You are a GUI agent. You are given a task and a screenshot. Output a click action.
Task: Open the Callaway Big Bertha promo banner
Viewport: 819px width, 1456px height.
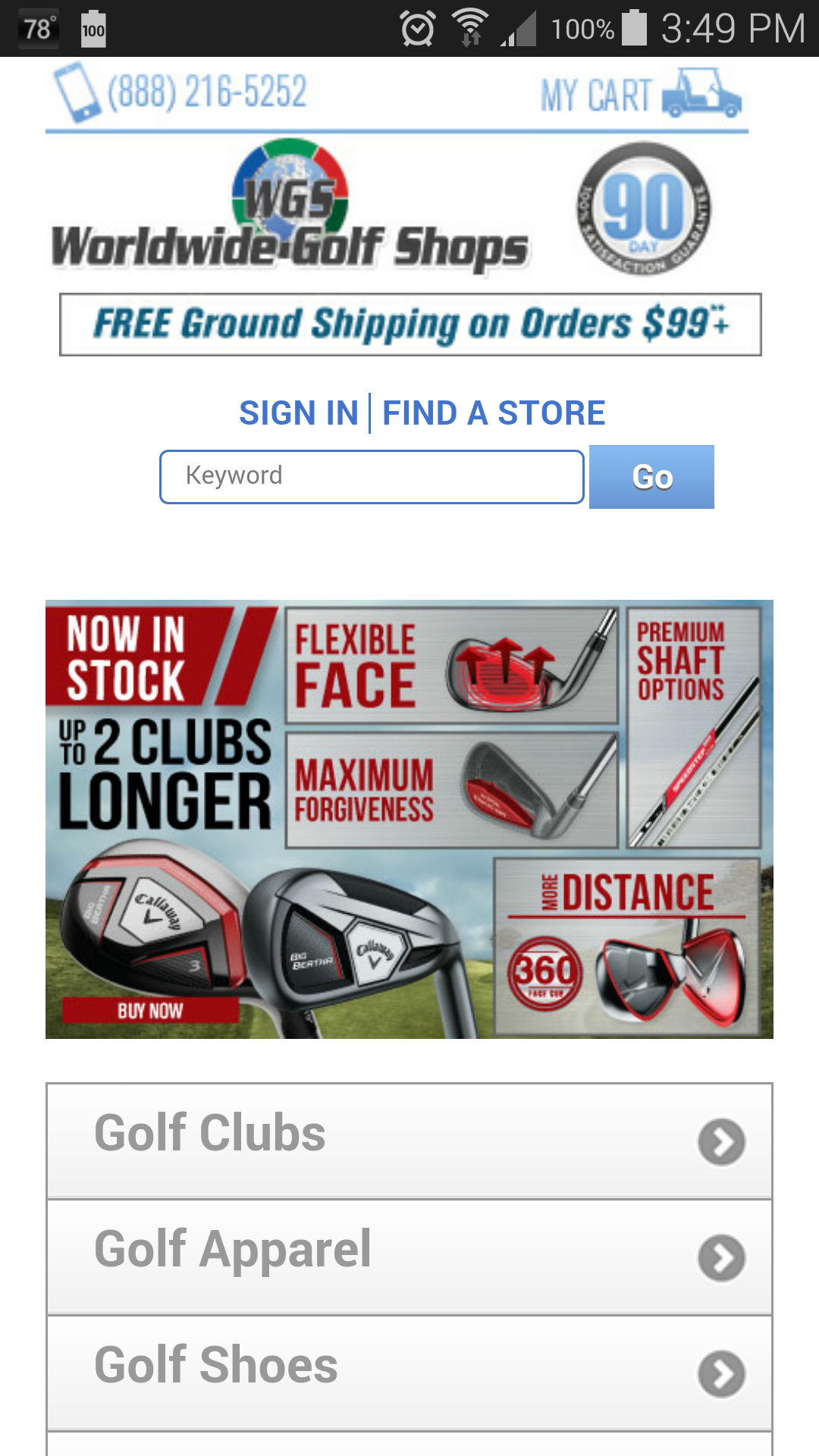(409, 819)
